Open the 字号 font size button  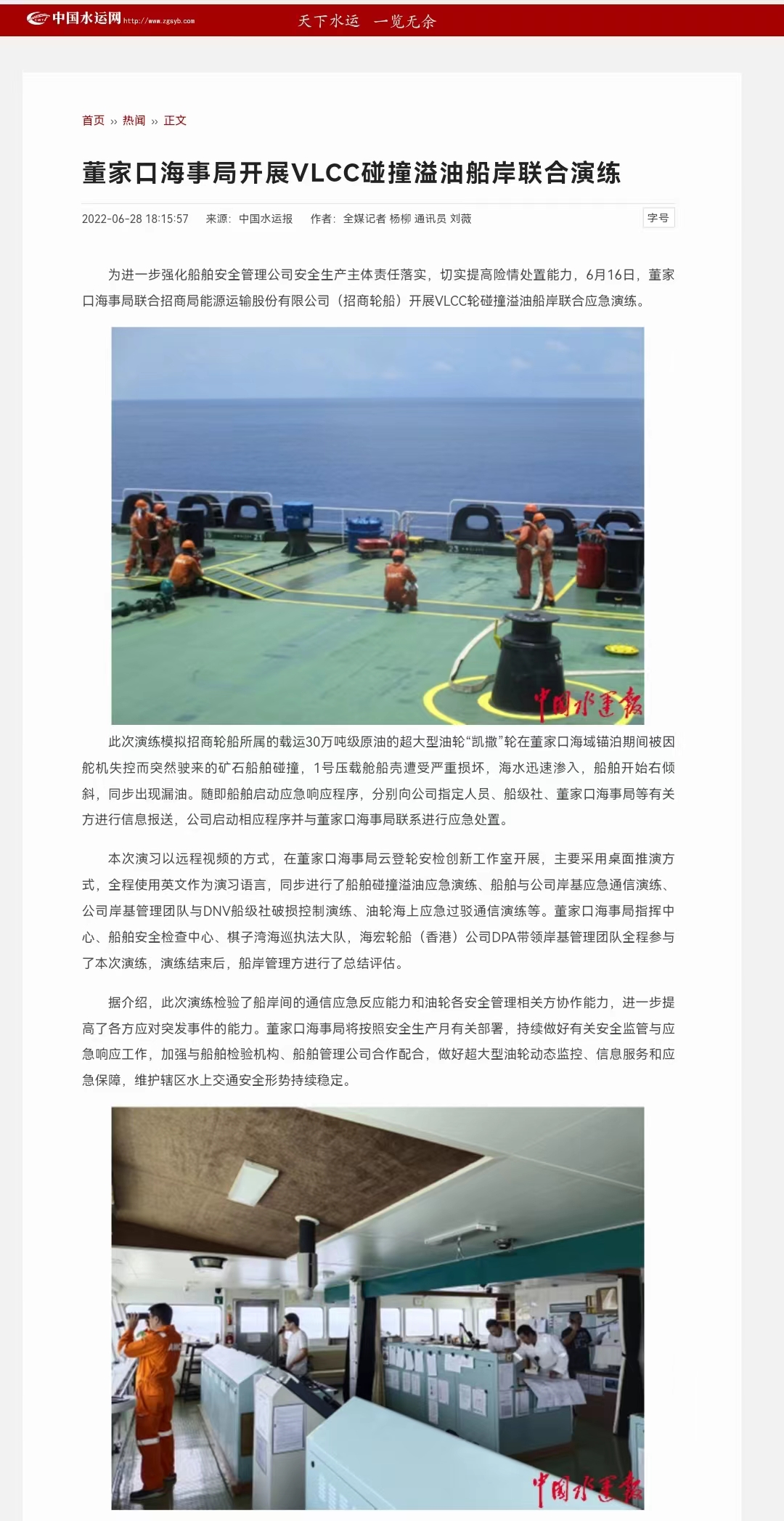tap(658, 218)
